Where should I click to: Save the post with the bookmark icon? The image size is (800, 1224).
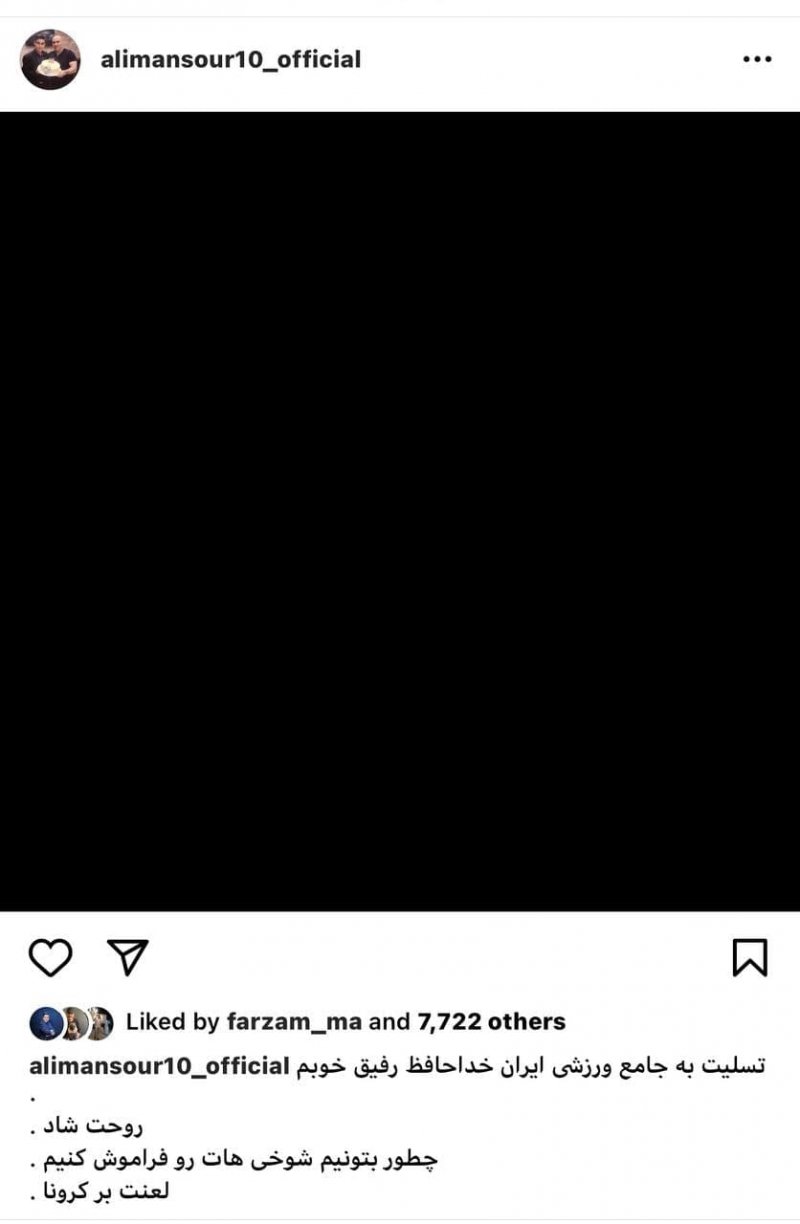click(750, 958)
